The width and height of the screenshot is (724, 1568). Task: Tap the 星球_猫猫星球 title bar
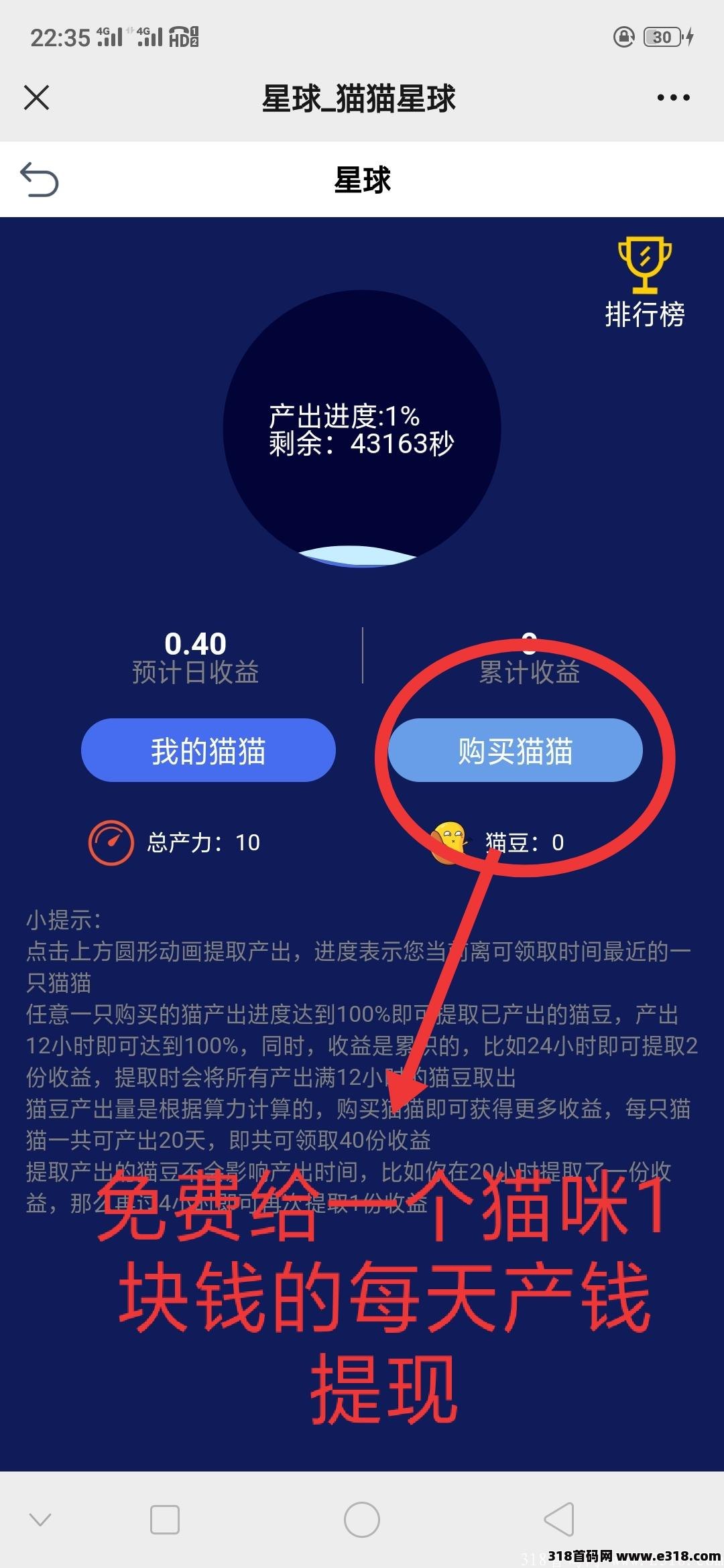tap(360, 99)
